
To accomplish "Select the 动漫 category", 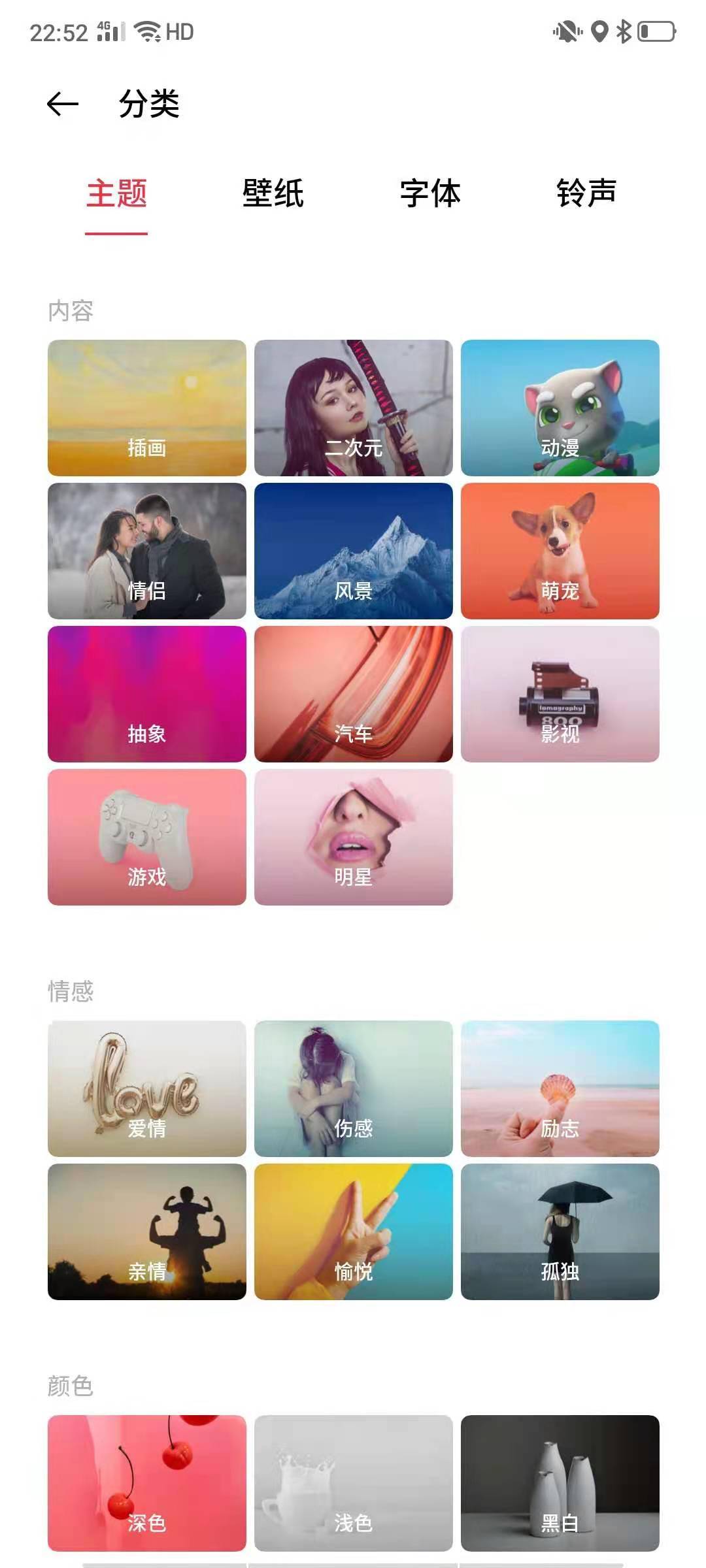I will click(560, 408).
